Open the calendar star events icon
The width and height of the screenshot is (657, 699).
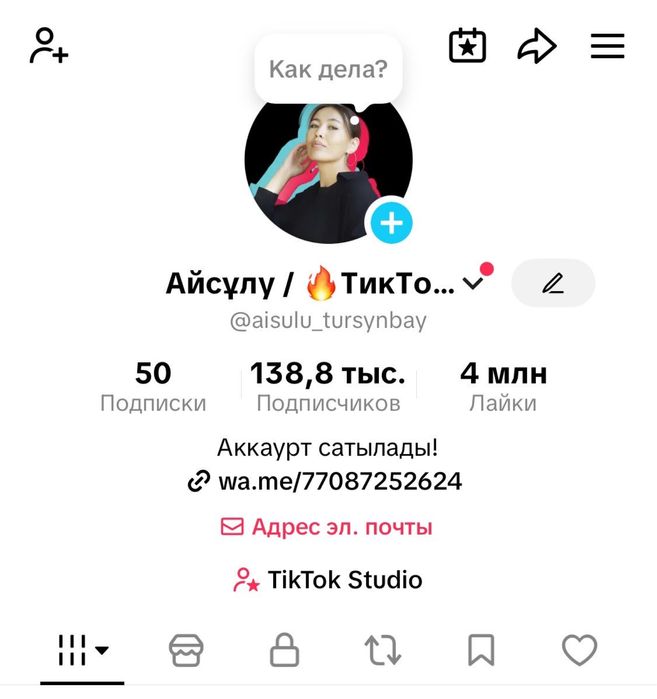coord(467,46)
